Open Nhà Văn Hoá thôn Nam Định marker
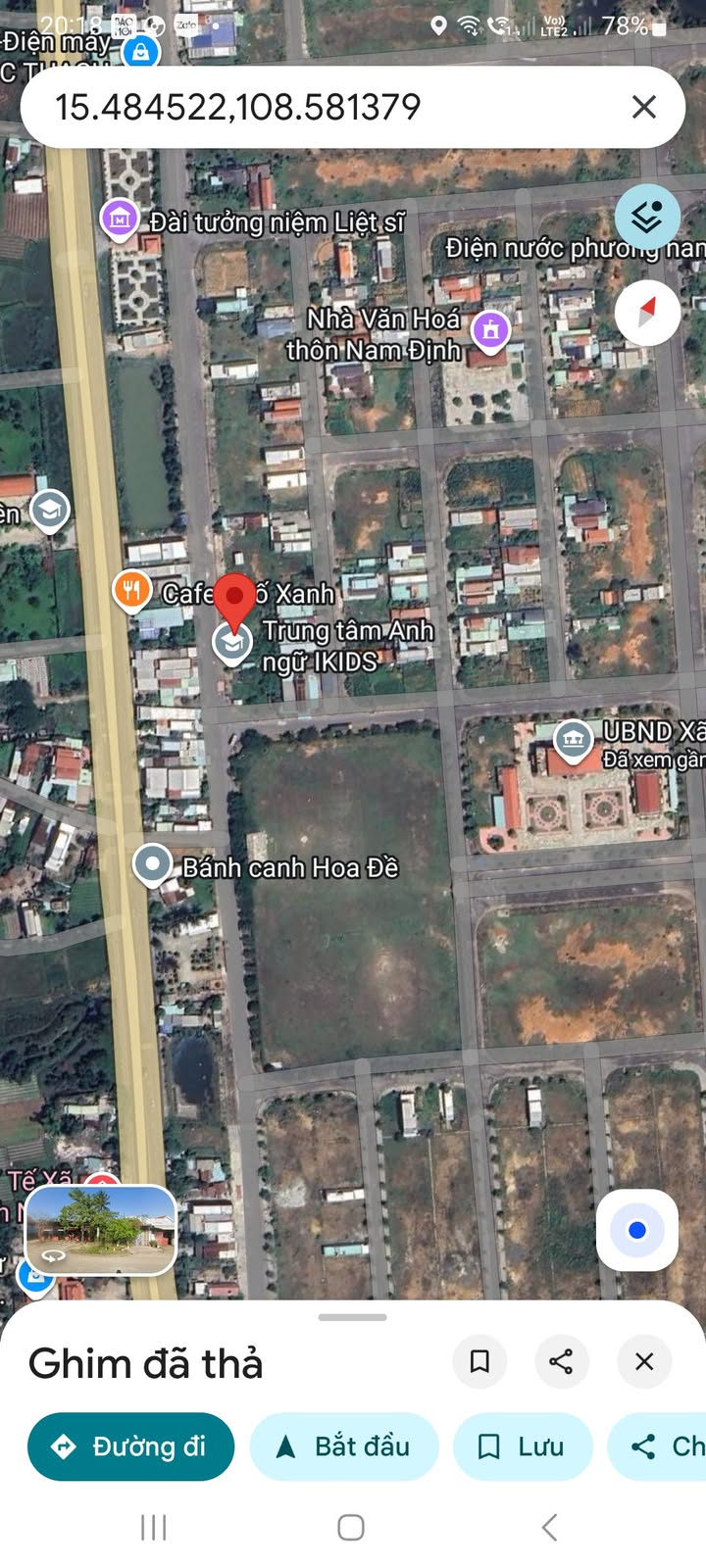The width and height of the screenshot is (706, 1568). (490, 330)
